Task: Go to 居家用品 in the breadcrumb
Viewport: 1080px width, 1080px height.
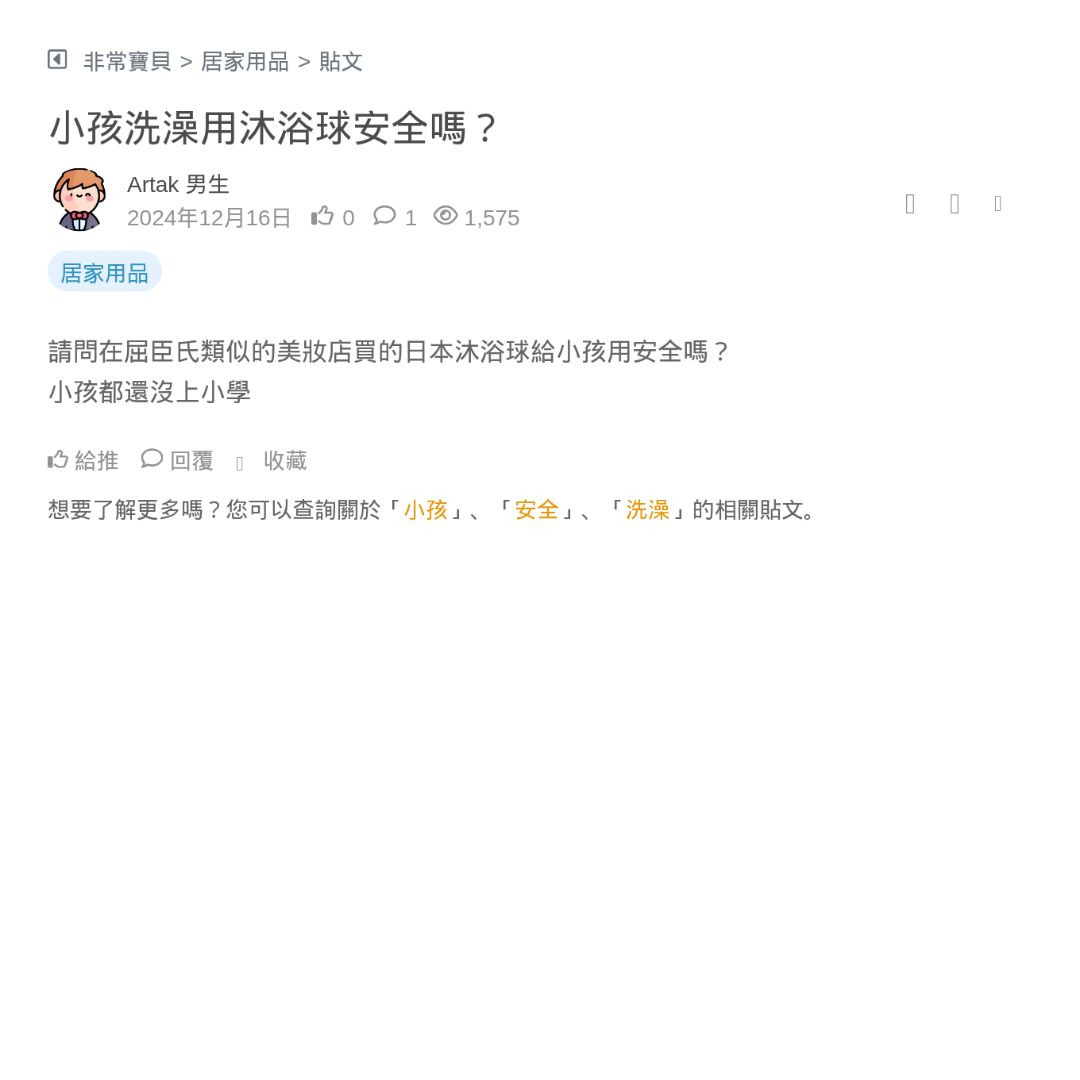Action: (244, 62)
